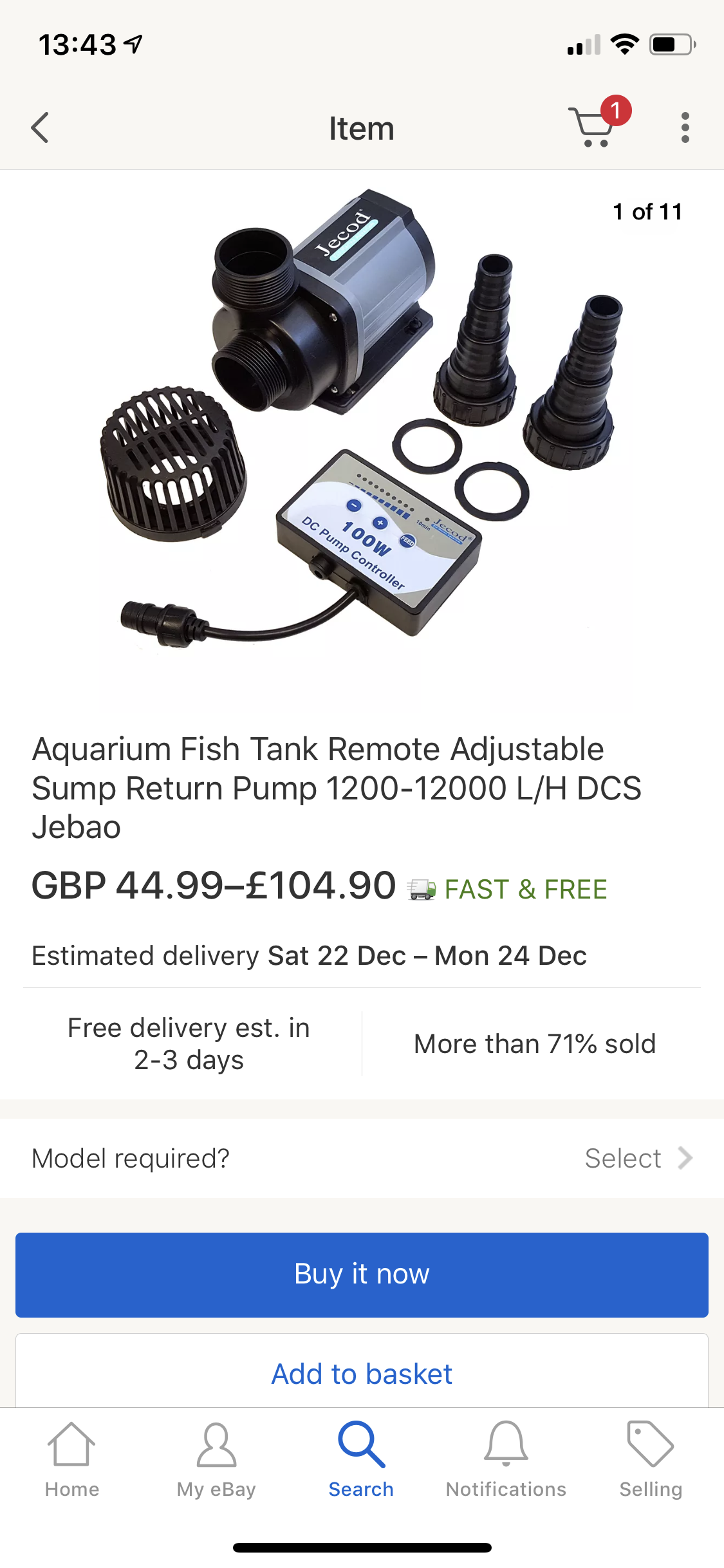Image resolution: width=724 pixels, height=1568 pixels.
Task: Open the three-dot overflow menu
Action: point(685,127)
